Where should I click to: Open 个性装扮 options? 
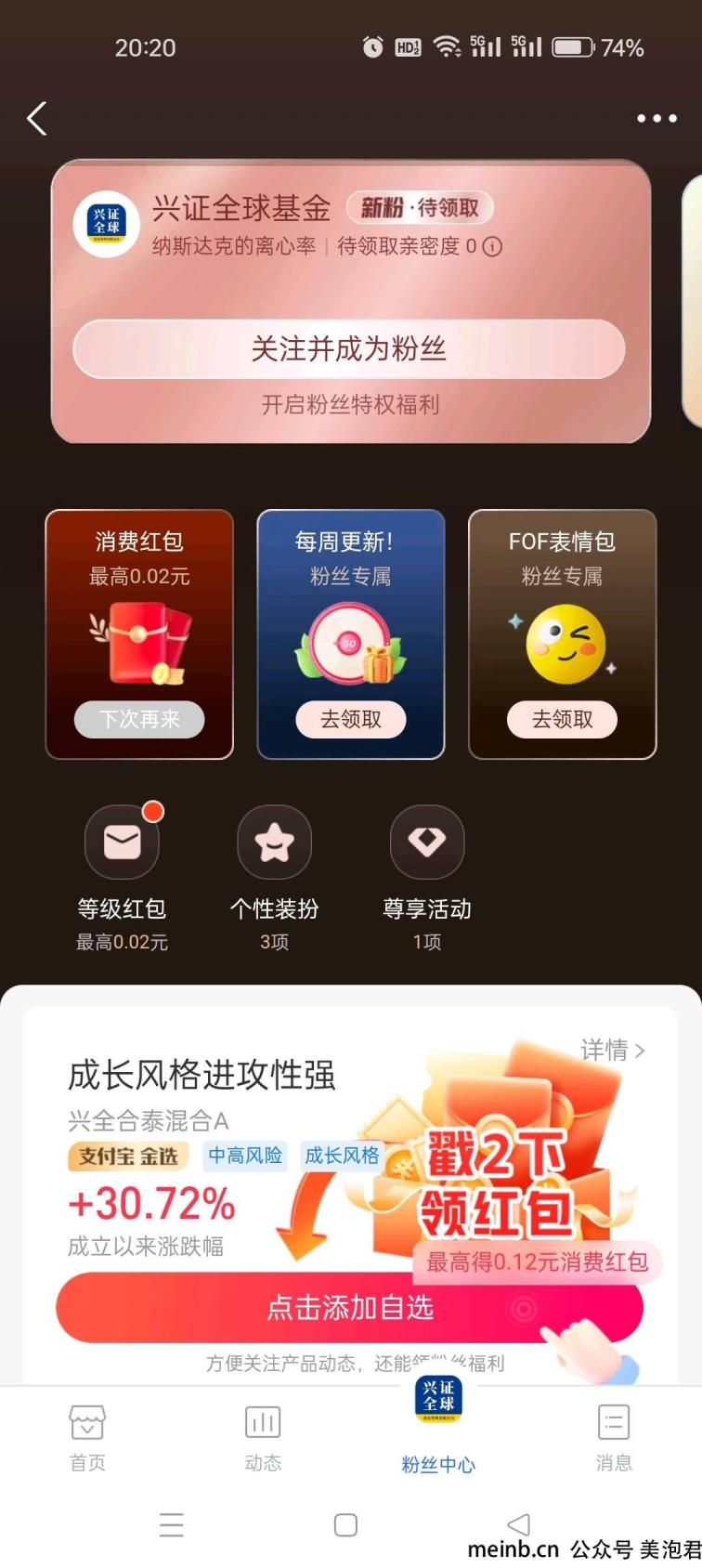[274, 843]
